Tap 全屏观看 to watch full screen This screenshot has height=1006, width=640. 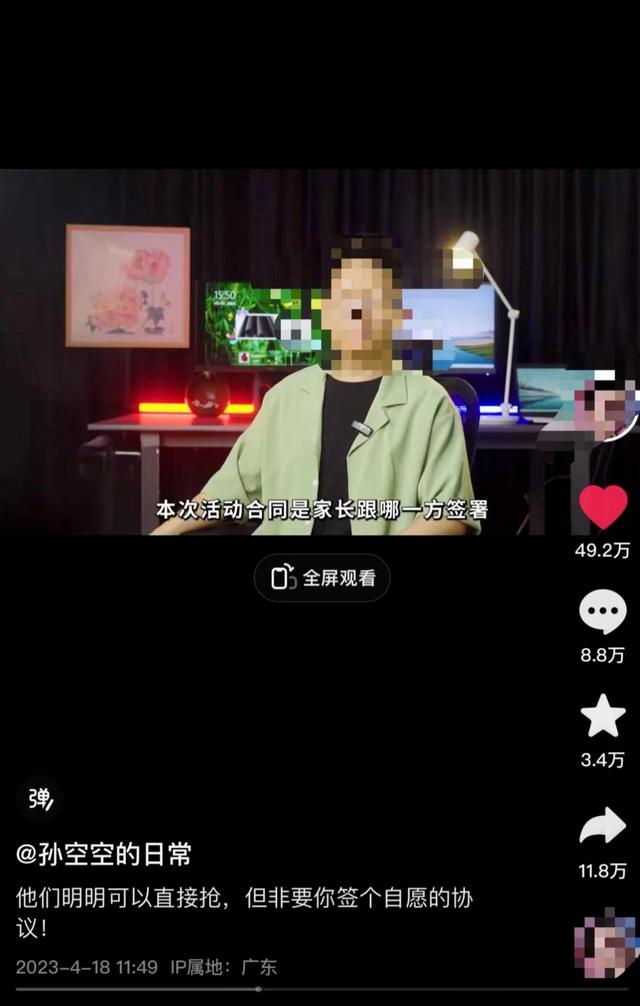pos(322,577)
